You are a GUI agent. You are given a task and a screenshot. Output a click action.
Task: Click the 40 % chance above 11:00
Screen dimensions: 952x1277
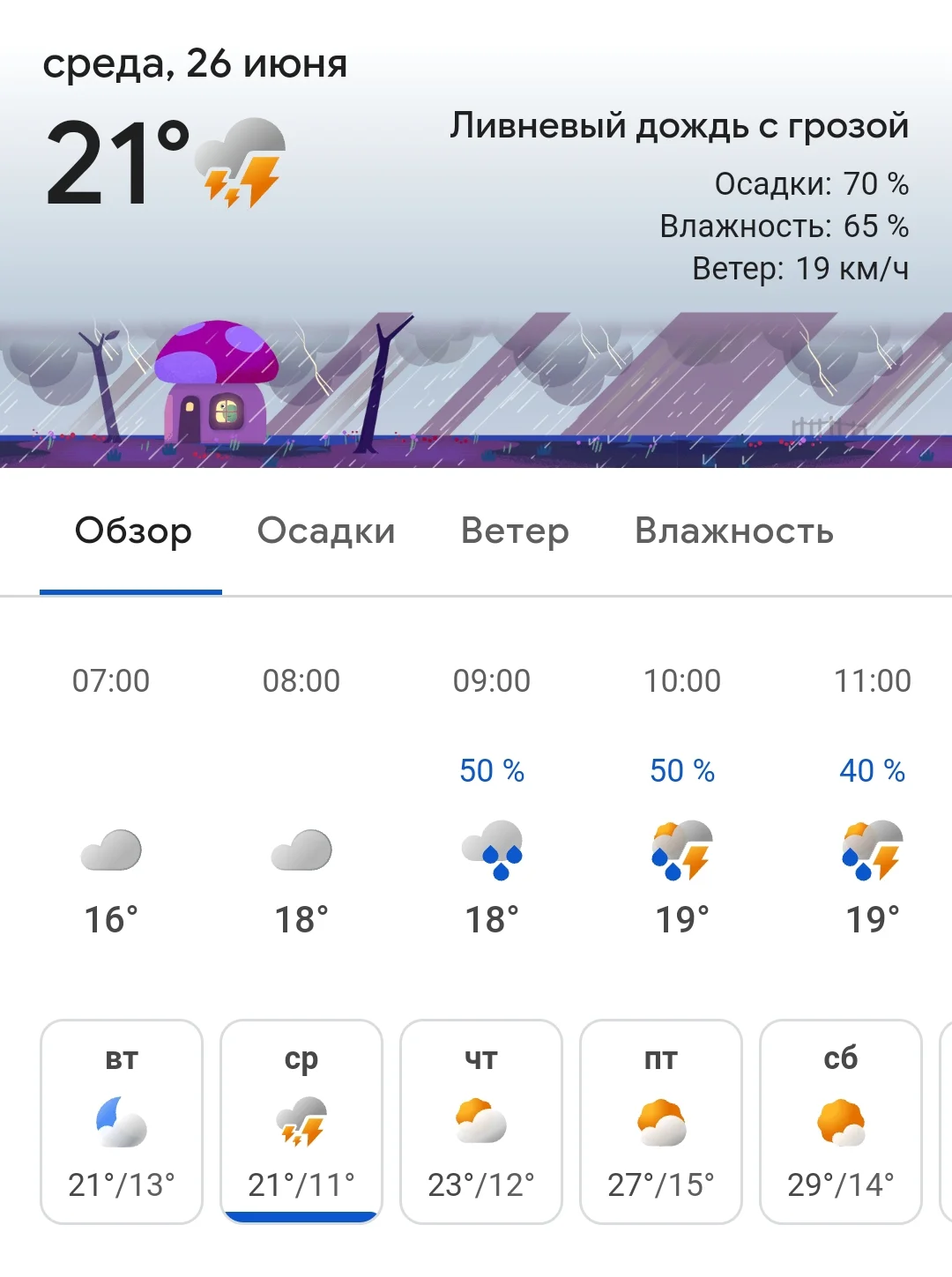point(871,769)
